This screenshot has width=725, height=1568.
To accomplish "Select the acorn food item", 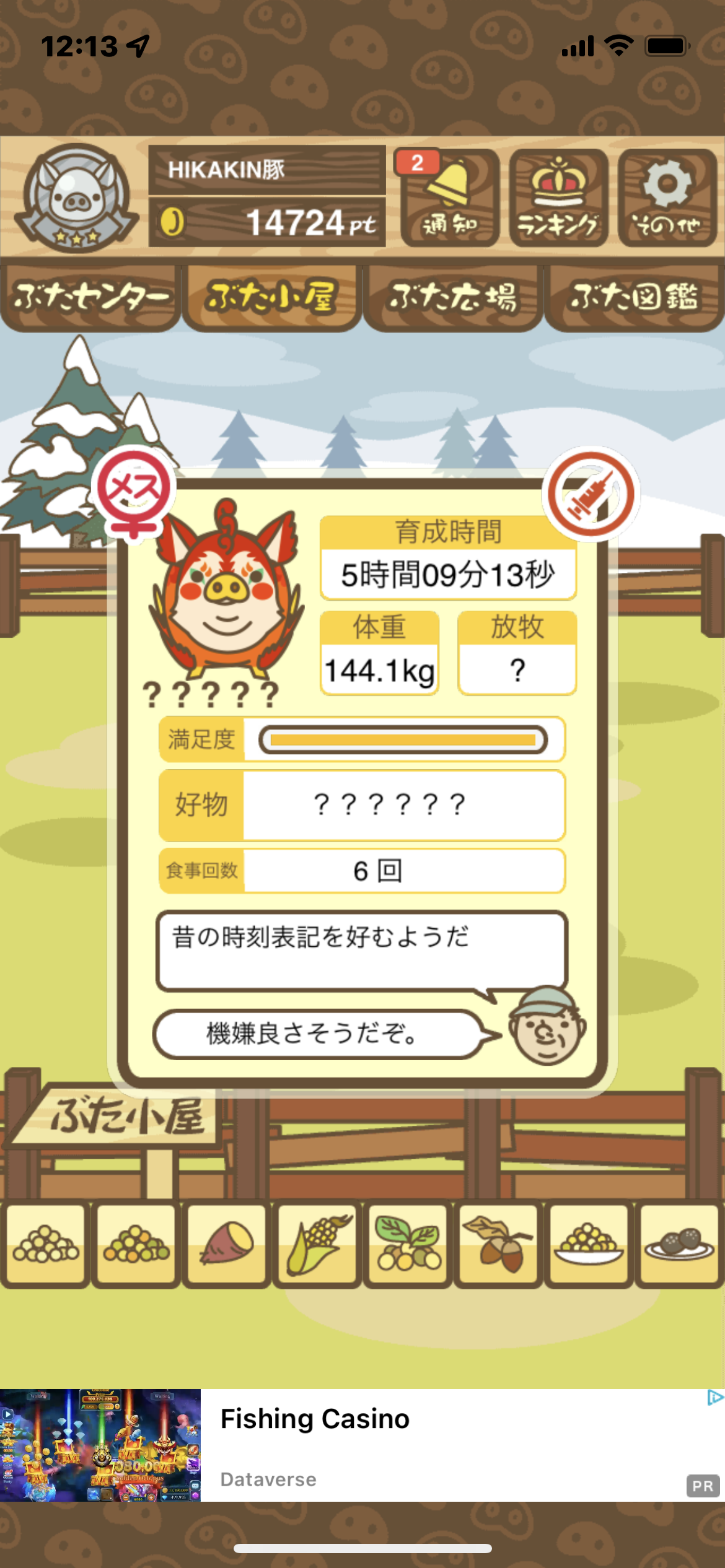I will coord(498,1244).
